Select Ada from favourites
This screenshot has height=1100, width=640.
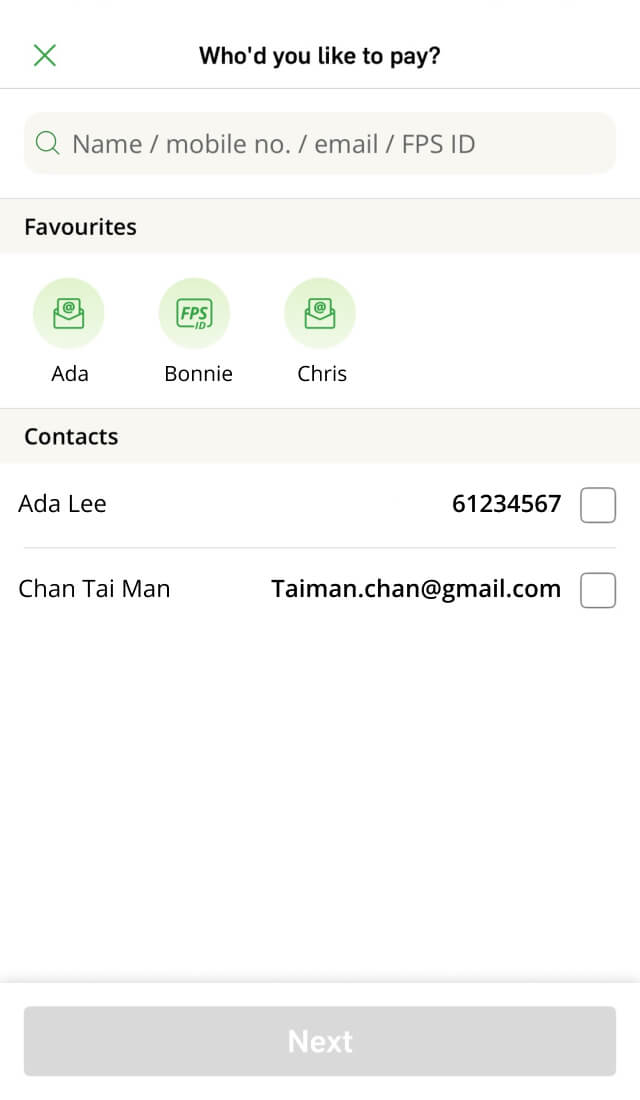pos(69,313)
